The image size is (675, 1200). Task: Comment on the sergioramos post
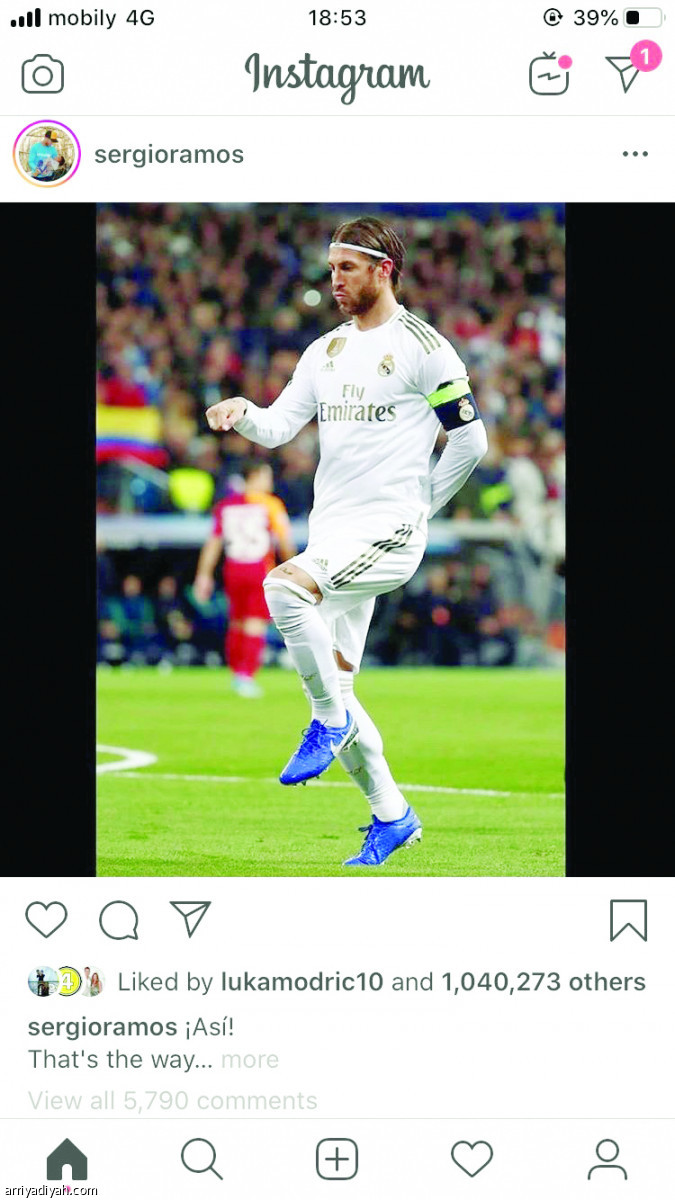(119, 920)
